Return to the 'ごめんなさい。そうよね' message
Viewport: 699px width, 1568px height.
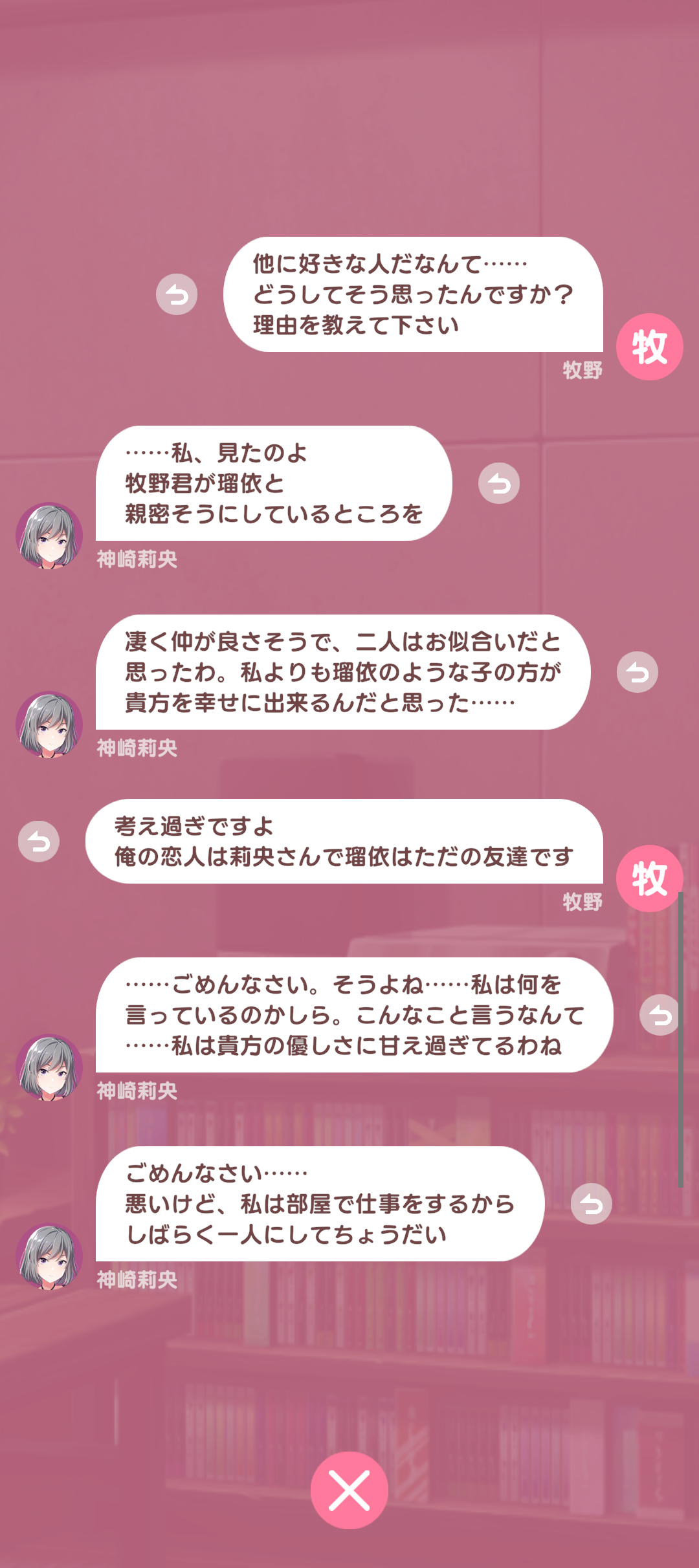tap(660, 1015)
